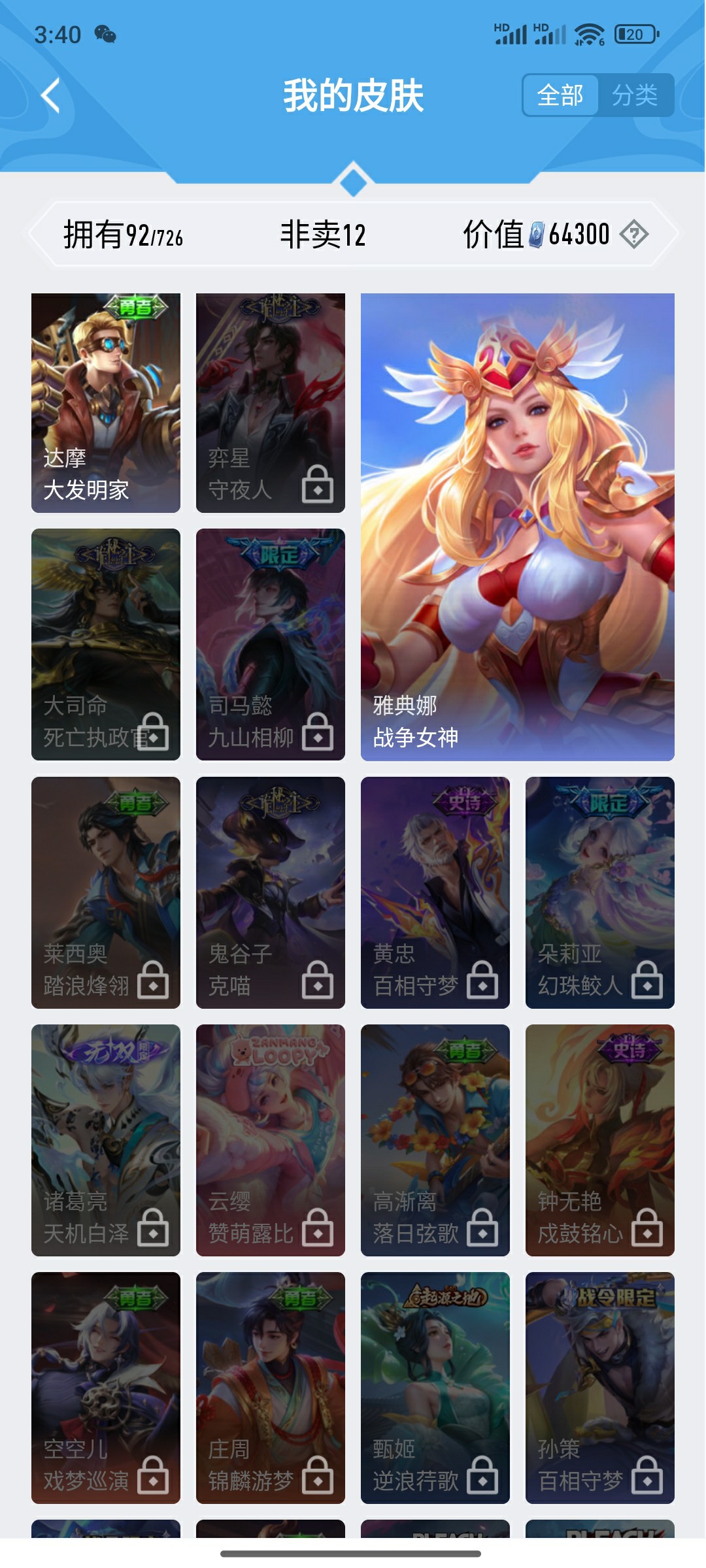The image size is (706, 1568).
Task: Open the 云缨 赞萌露比 skin card
Action: click(x=271, y=1140)
